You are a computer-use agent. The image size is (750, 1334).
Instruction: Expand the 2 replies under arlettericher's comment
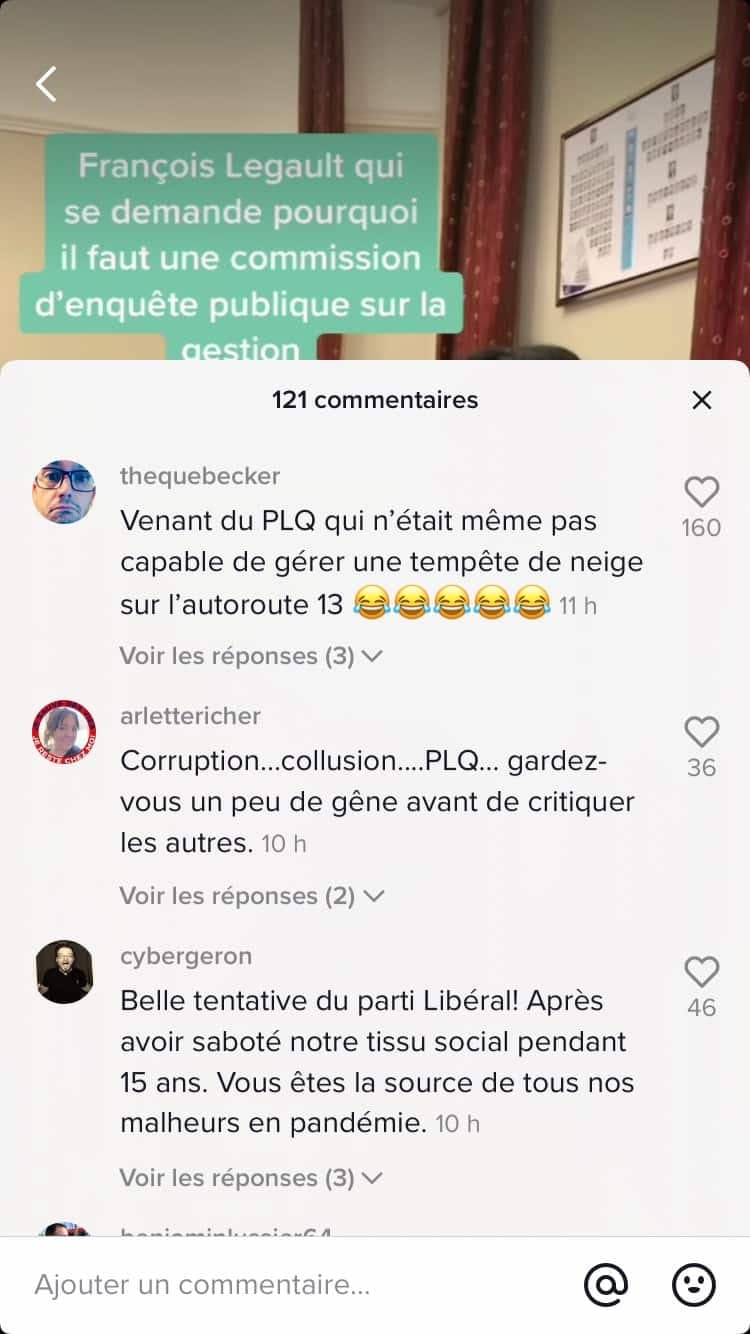[250, 896]
